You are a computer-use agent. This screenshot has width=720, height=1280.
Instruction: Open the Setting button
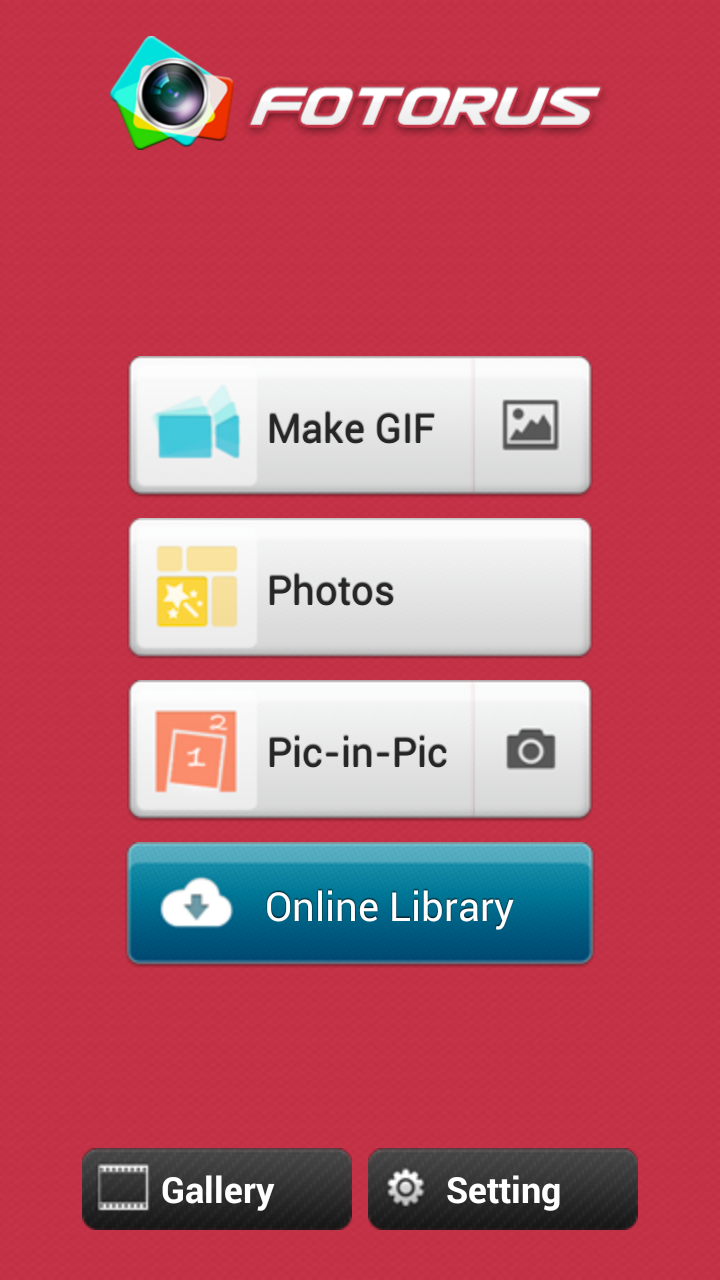coord(503,1189)
